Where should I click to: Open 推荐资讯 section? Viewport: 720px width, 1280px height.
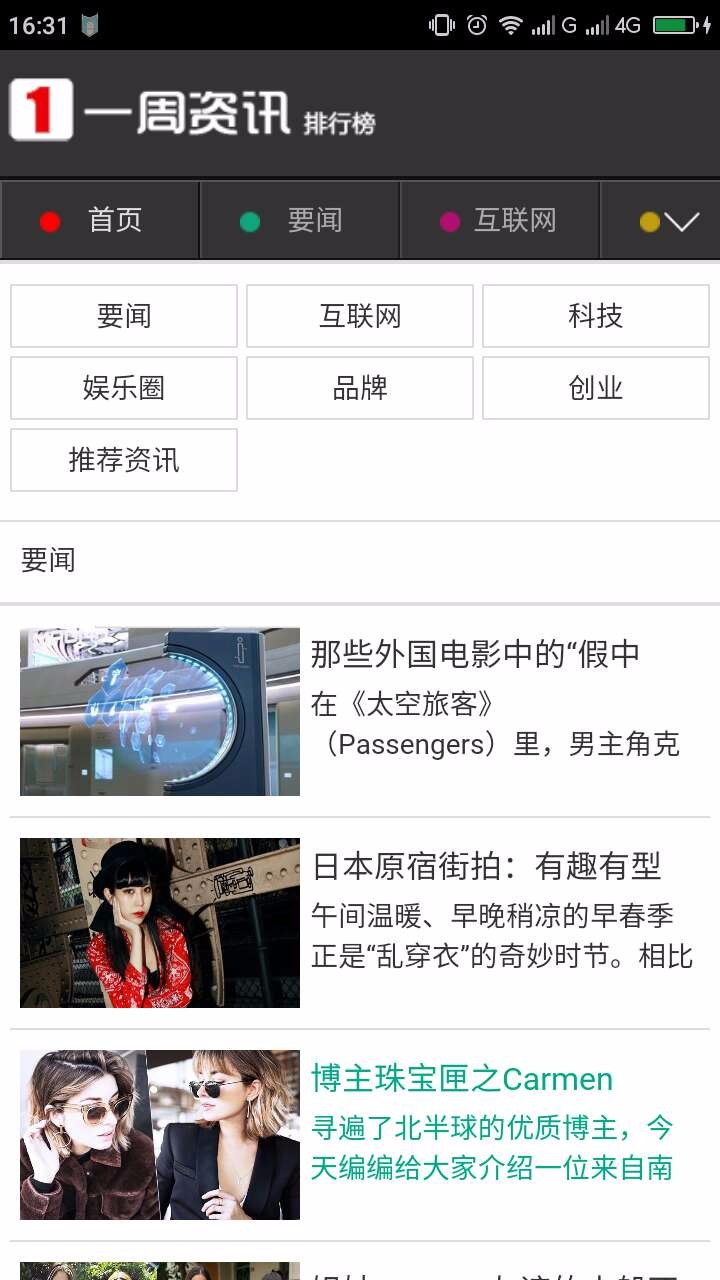pos(124,460)
